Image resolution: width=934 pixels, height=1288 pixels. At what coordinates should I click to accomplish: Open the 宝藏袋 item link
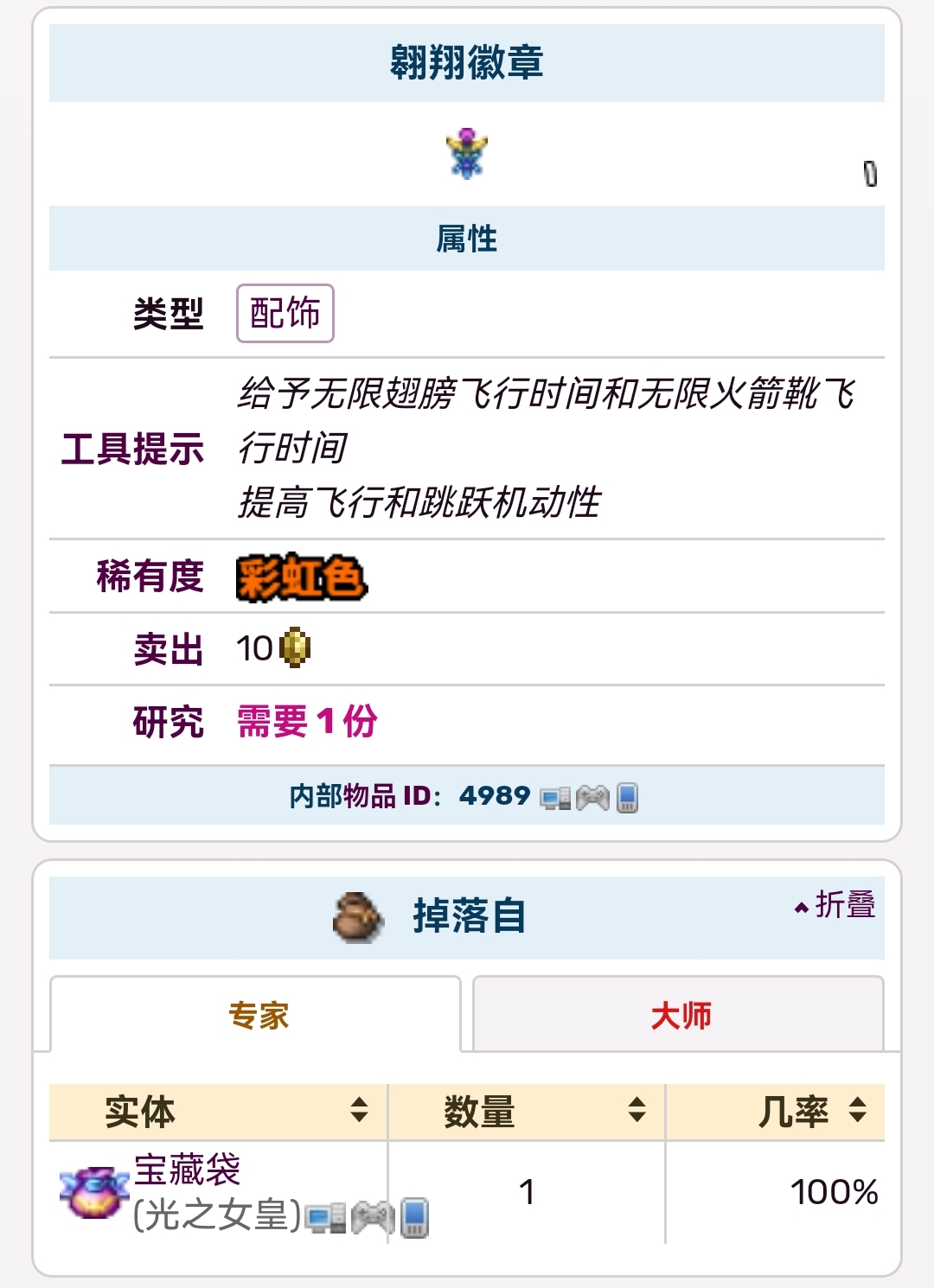pyautogui.click(x=187, y=1170)
